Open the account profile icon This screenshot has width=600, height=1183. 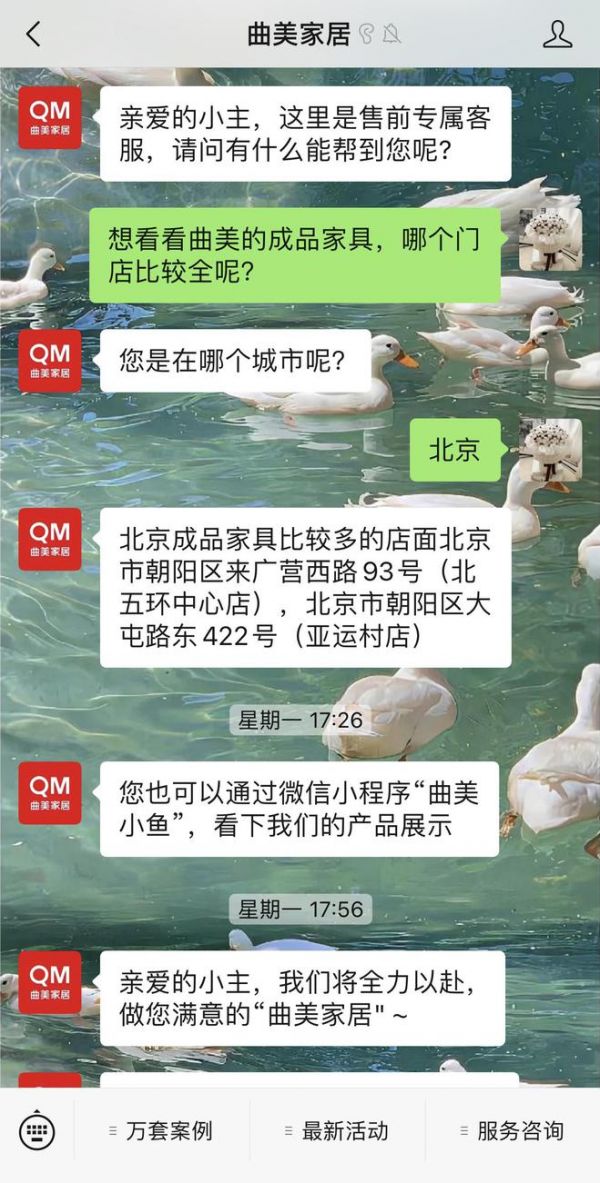click(557, 34)
